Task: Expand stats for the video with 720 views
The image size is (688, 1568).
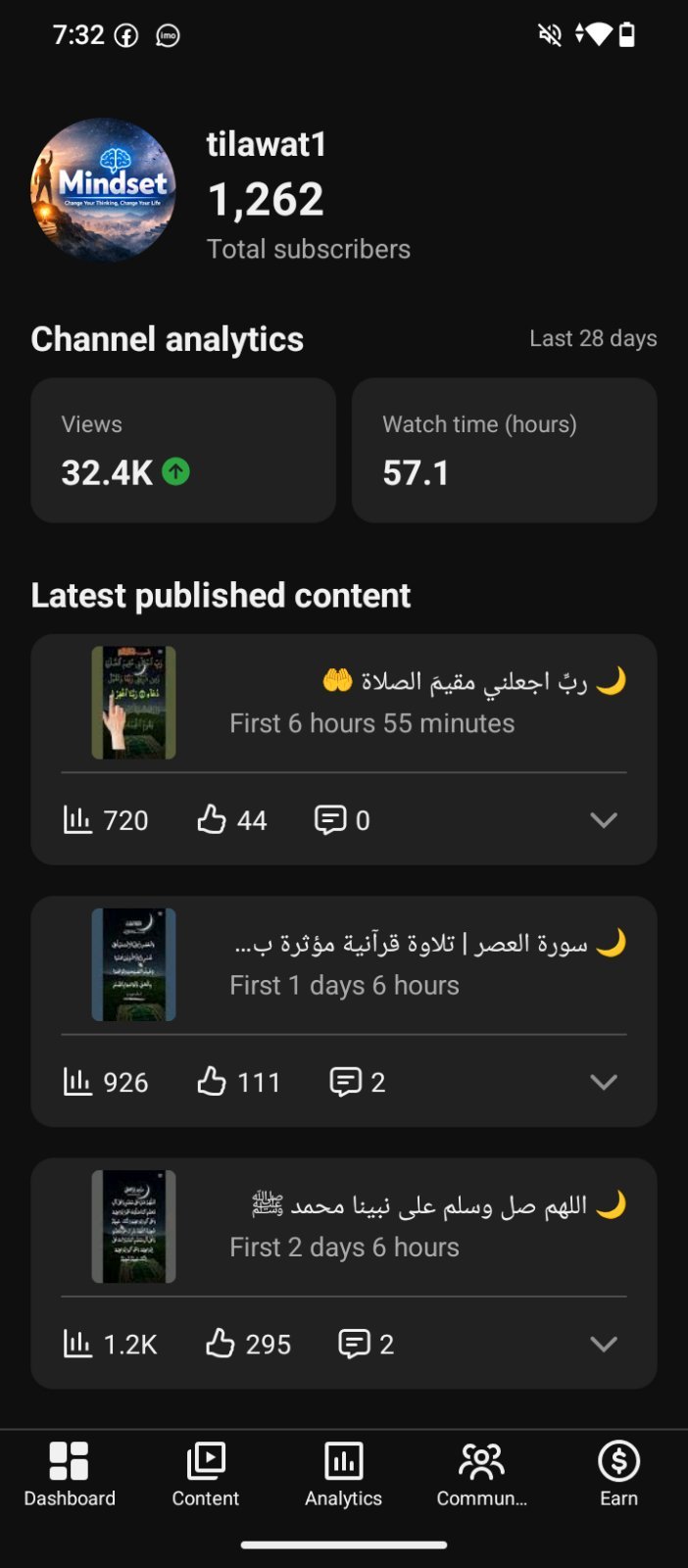Action: pyautogui.click(x=604, y=820)
